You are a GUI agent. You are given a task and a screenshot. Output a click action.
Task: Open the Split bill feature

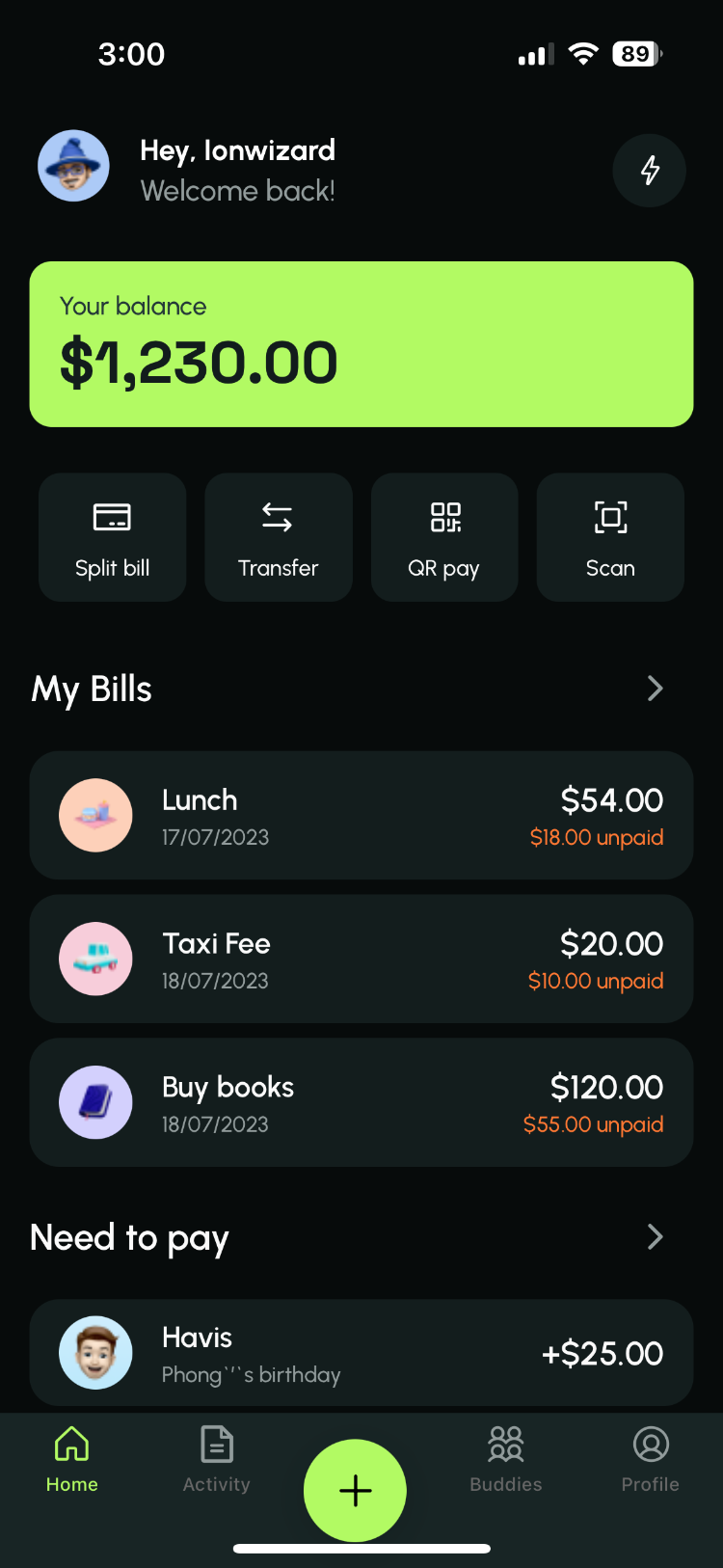(112, 537)
